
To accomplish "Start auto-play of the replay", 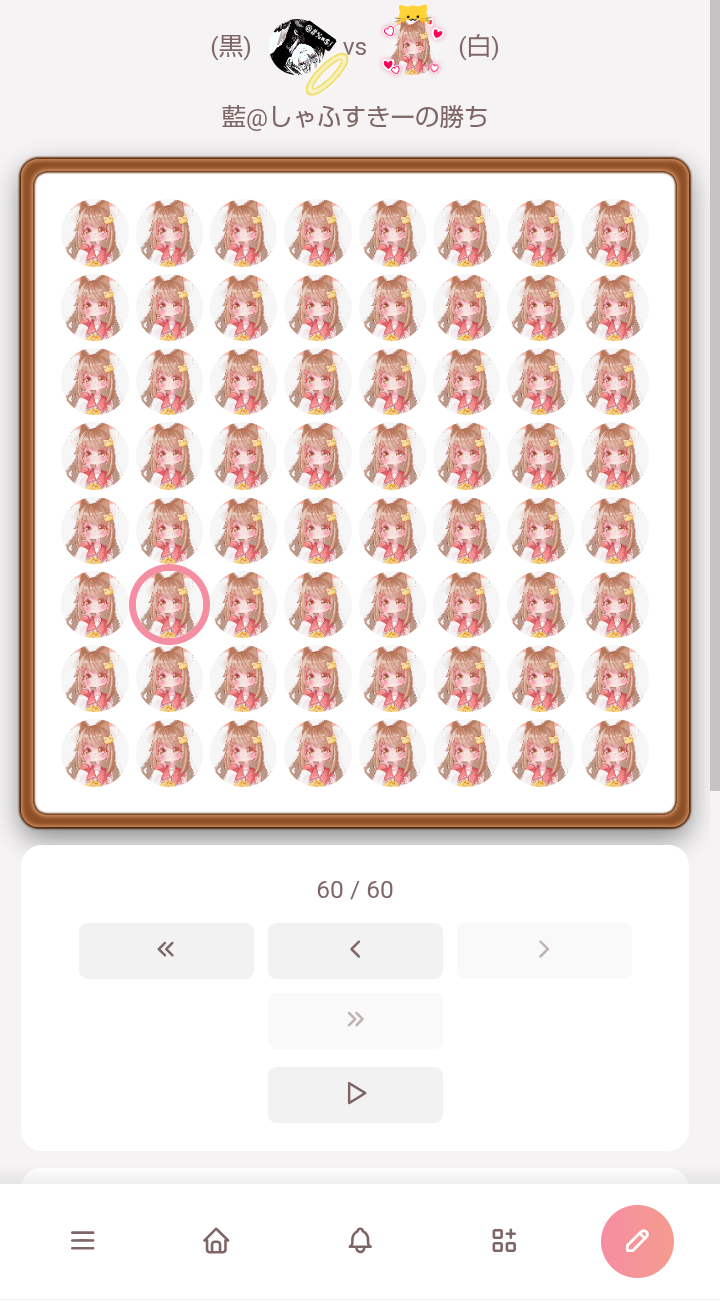I will [355, 1094].
